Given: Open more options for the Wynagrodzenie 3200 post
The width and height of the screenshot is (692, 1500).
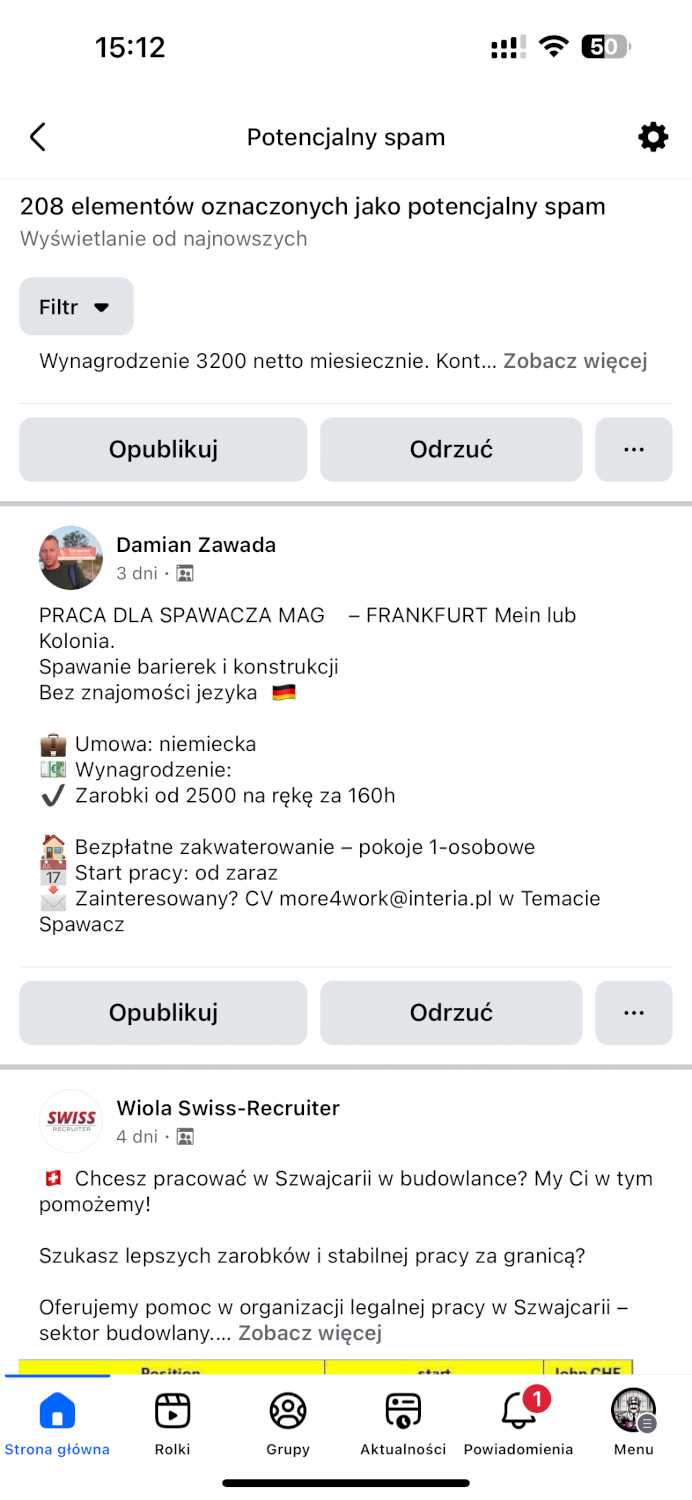Looking at the screenshot, I should 634,450.
